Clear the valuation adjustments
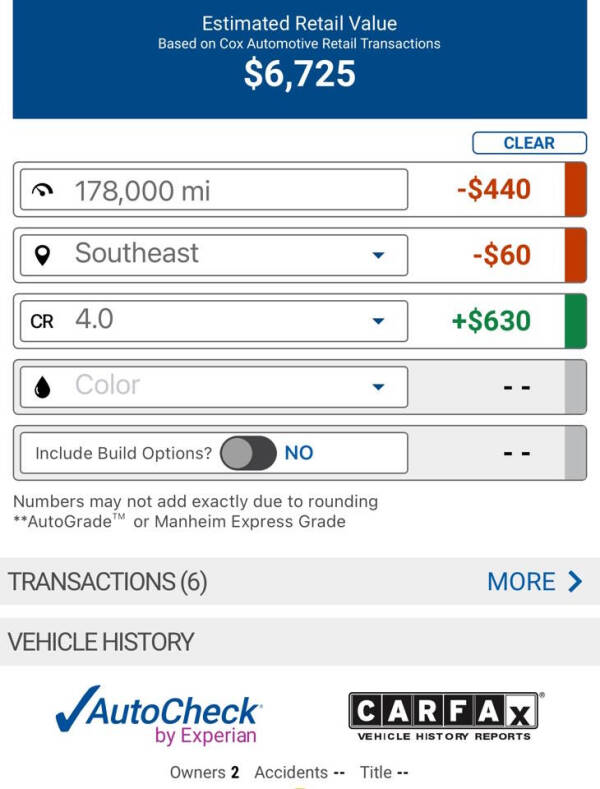Screen dimensions: 600x789 click(x=528, y=143)
